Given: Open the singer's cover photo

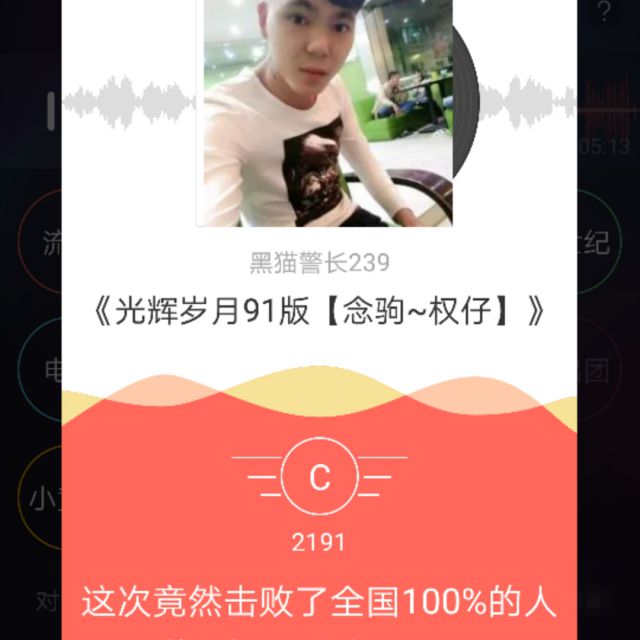Looking at the screenshot, I should pyautogui.click(x=324, y=113).
